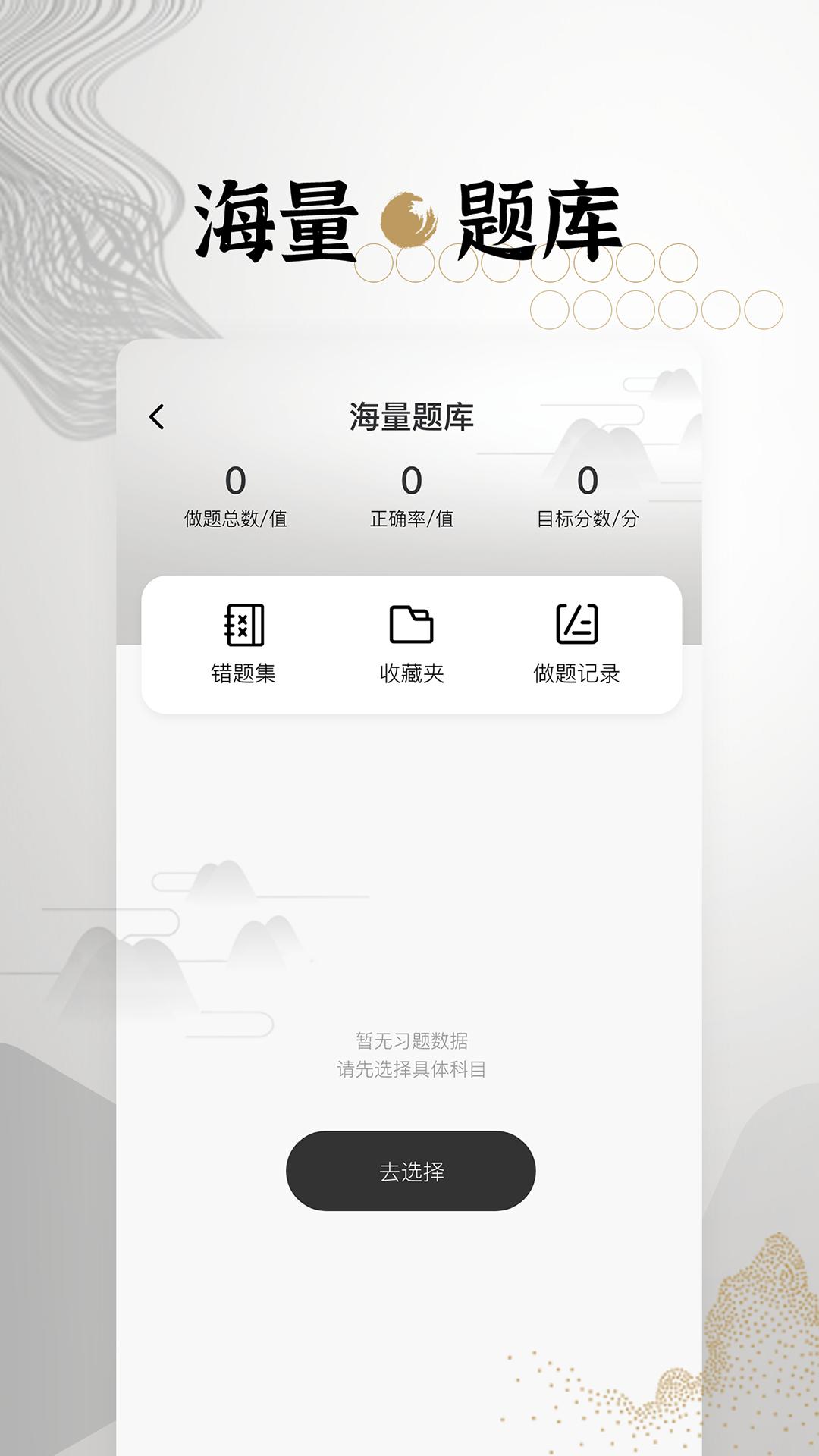
Task: Toggle the 收藏夹 favorites view
Action: pos(409,671)
